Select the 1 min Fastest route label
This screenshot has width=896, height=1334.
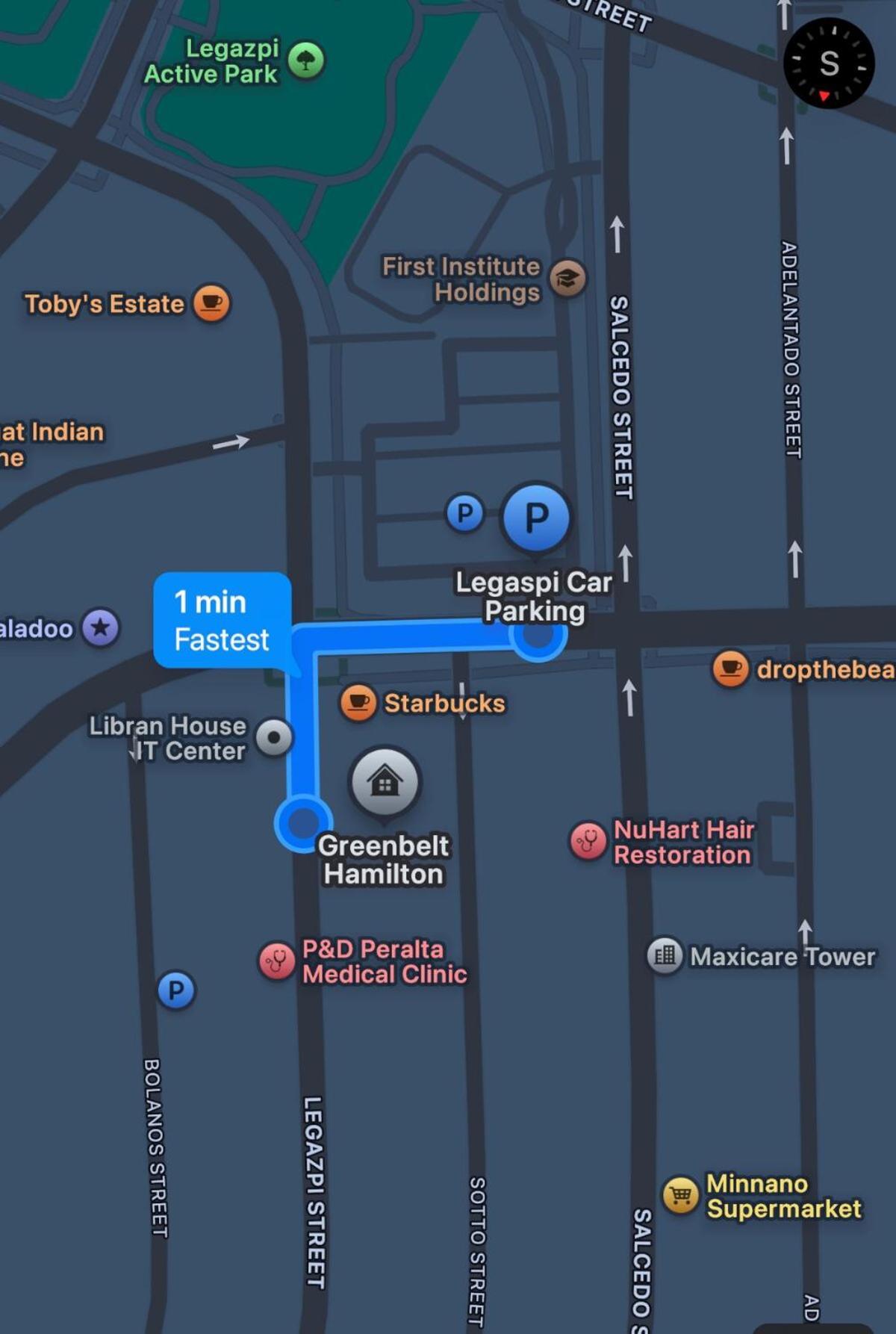click(222, 620)
